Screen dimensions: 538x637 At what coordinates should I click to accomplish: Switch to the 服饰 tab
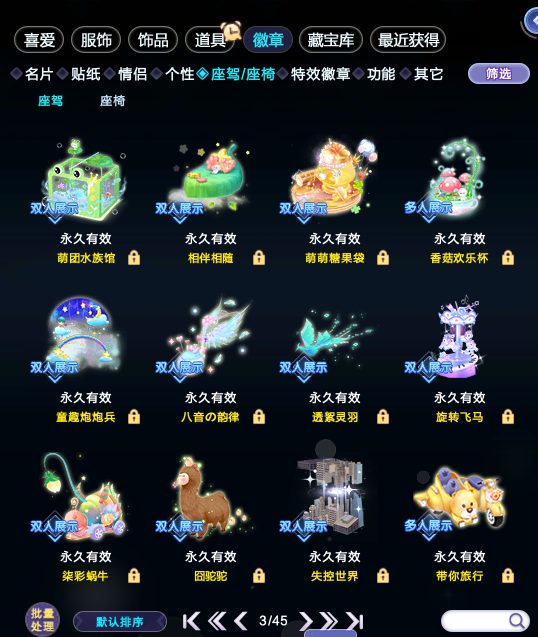click(96, 40)
